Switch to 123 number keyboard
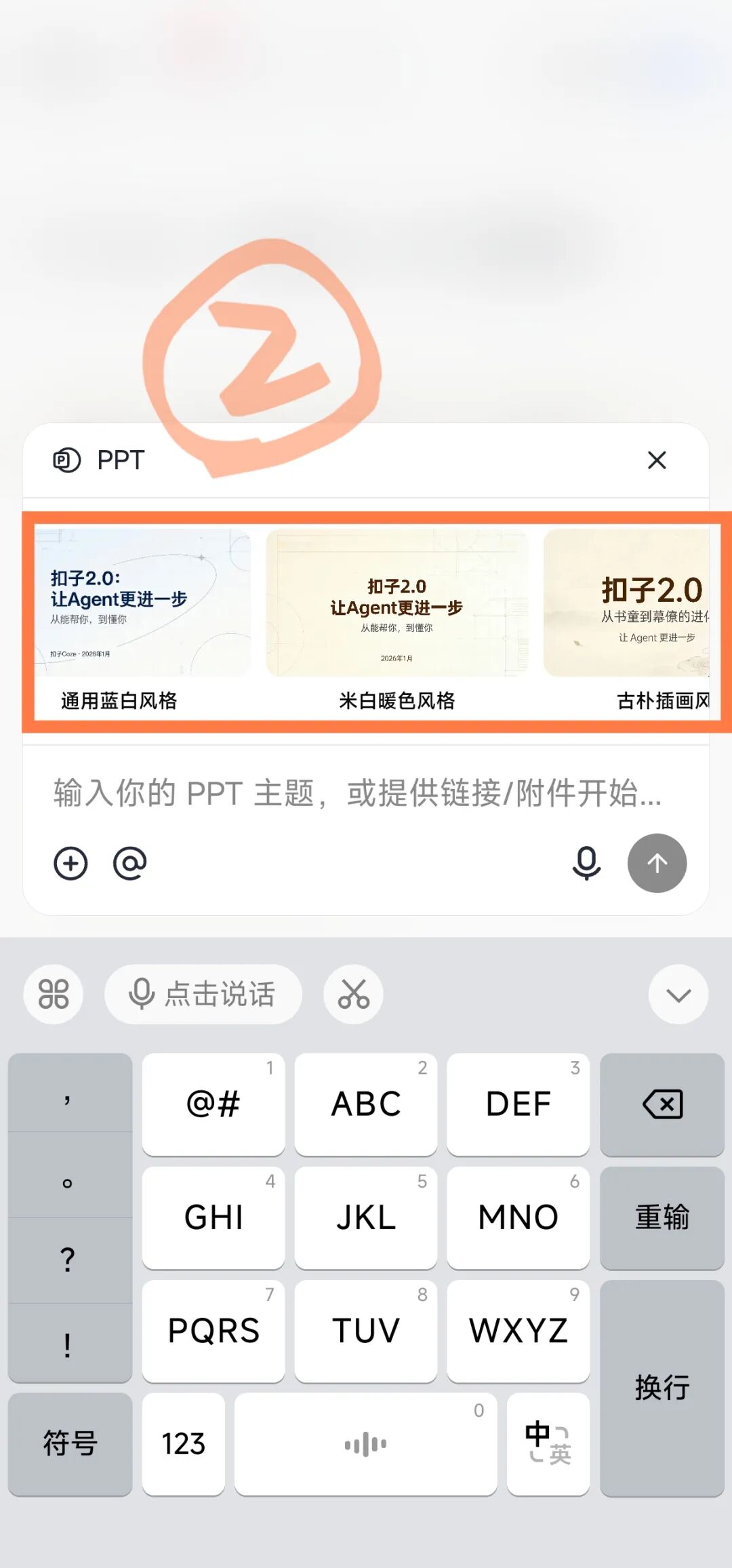 pos(183,1443)
